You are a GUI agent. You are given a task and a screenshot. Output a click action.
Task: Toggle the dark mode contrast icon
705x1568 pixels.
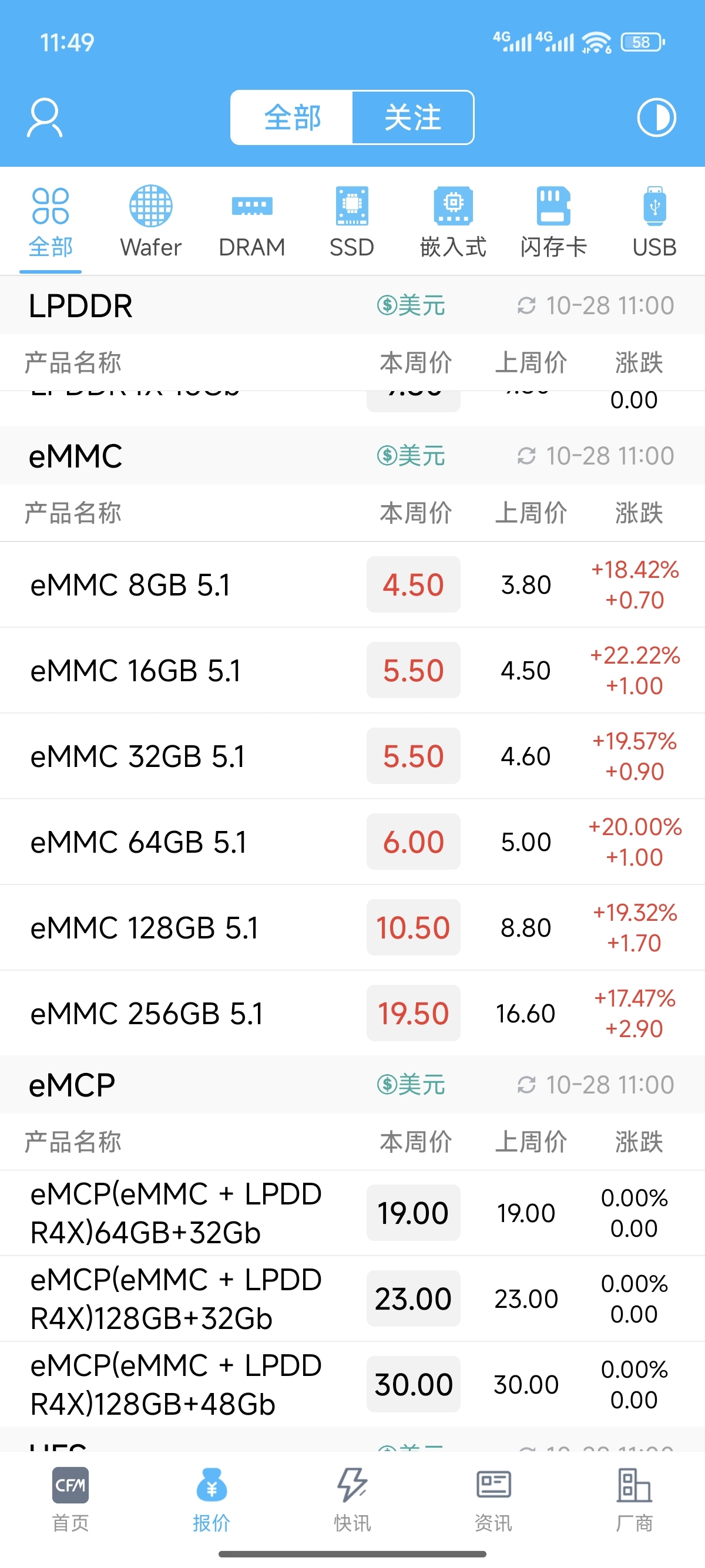(x=656, y=117)
